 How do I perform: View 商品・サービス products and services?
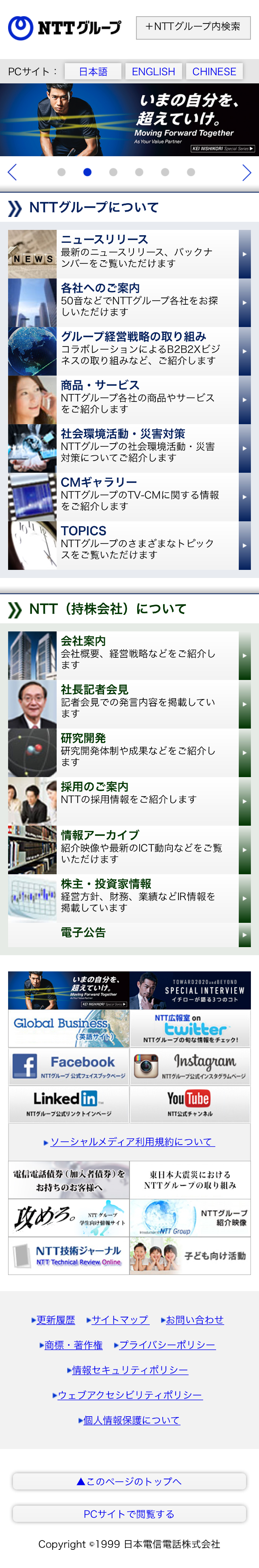129,400
